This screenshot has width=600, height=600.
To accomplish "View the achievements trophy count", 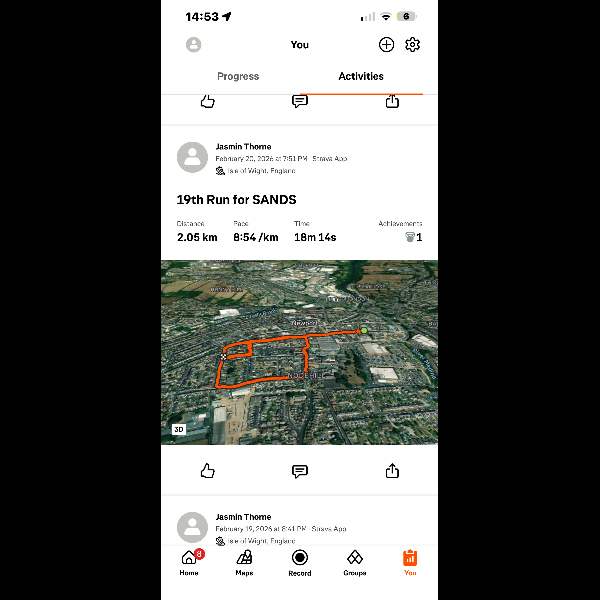I will 413,237.
